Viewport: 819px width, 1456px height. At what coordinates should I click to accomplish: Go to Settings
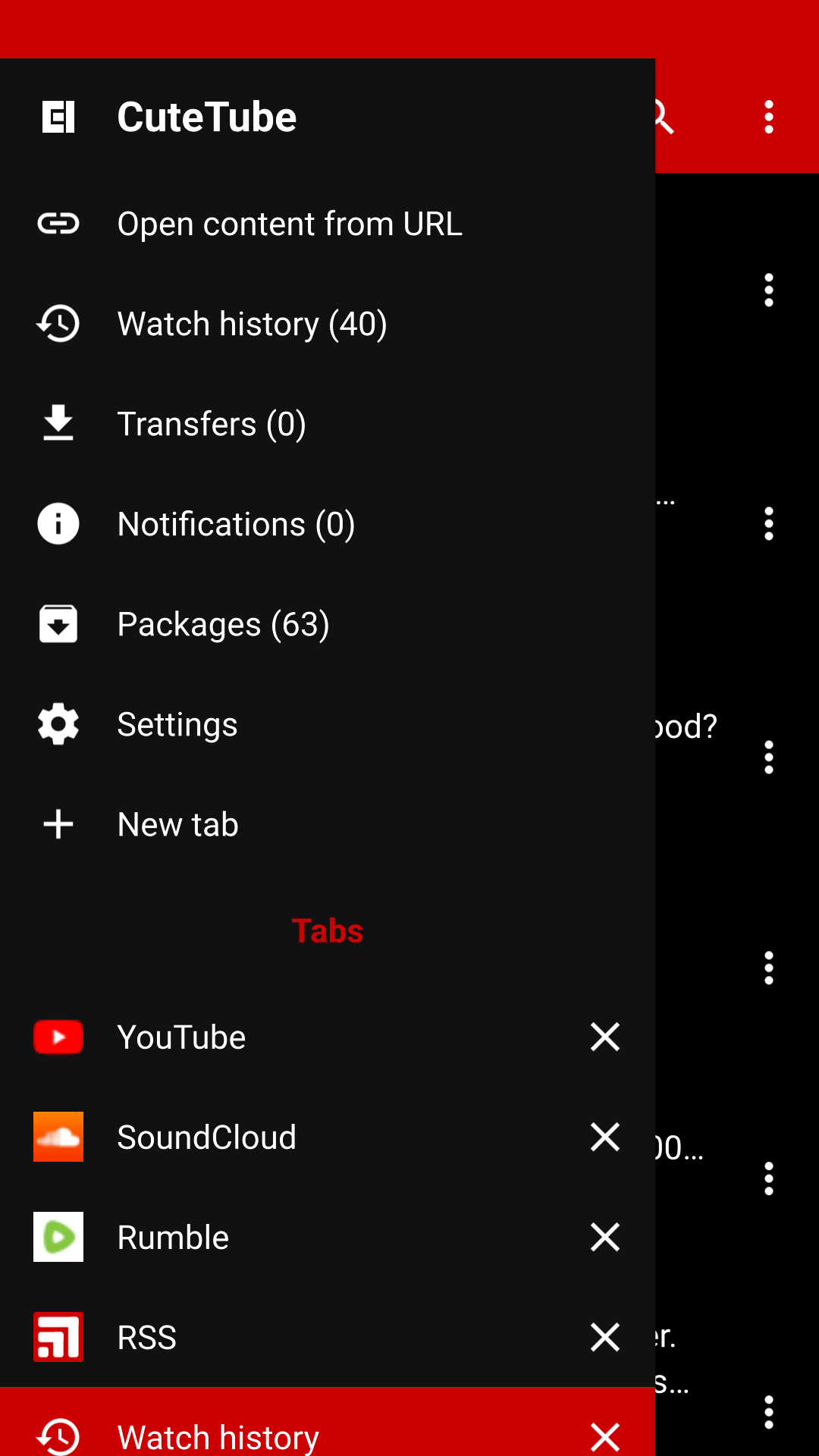click(x=328, y=724)
